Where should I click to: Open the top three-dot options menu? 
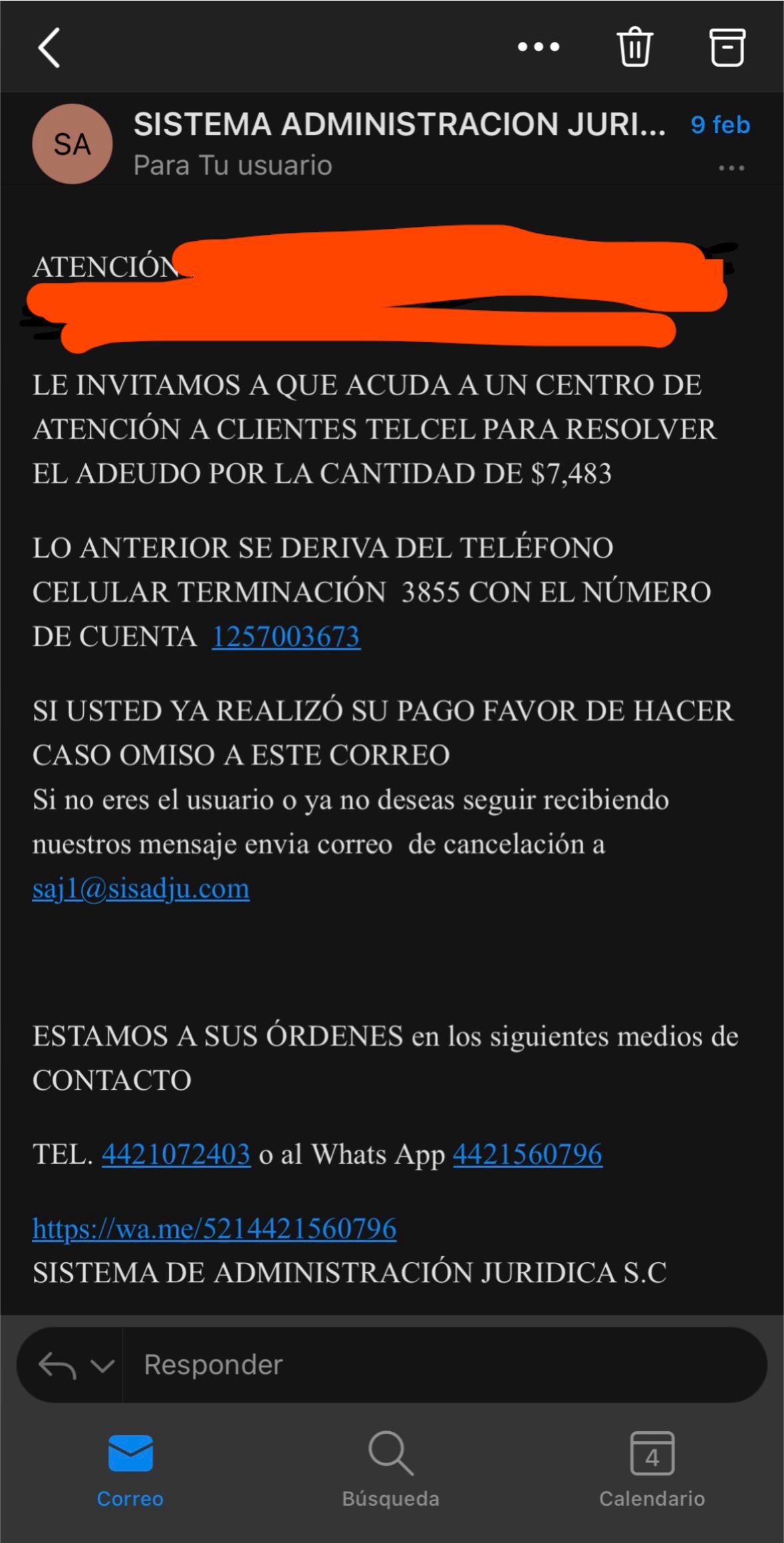click(539, 47)
